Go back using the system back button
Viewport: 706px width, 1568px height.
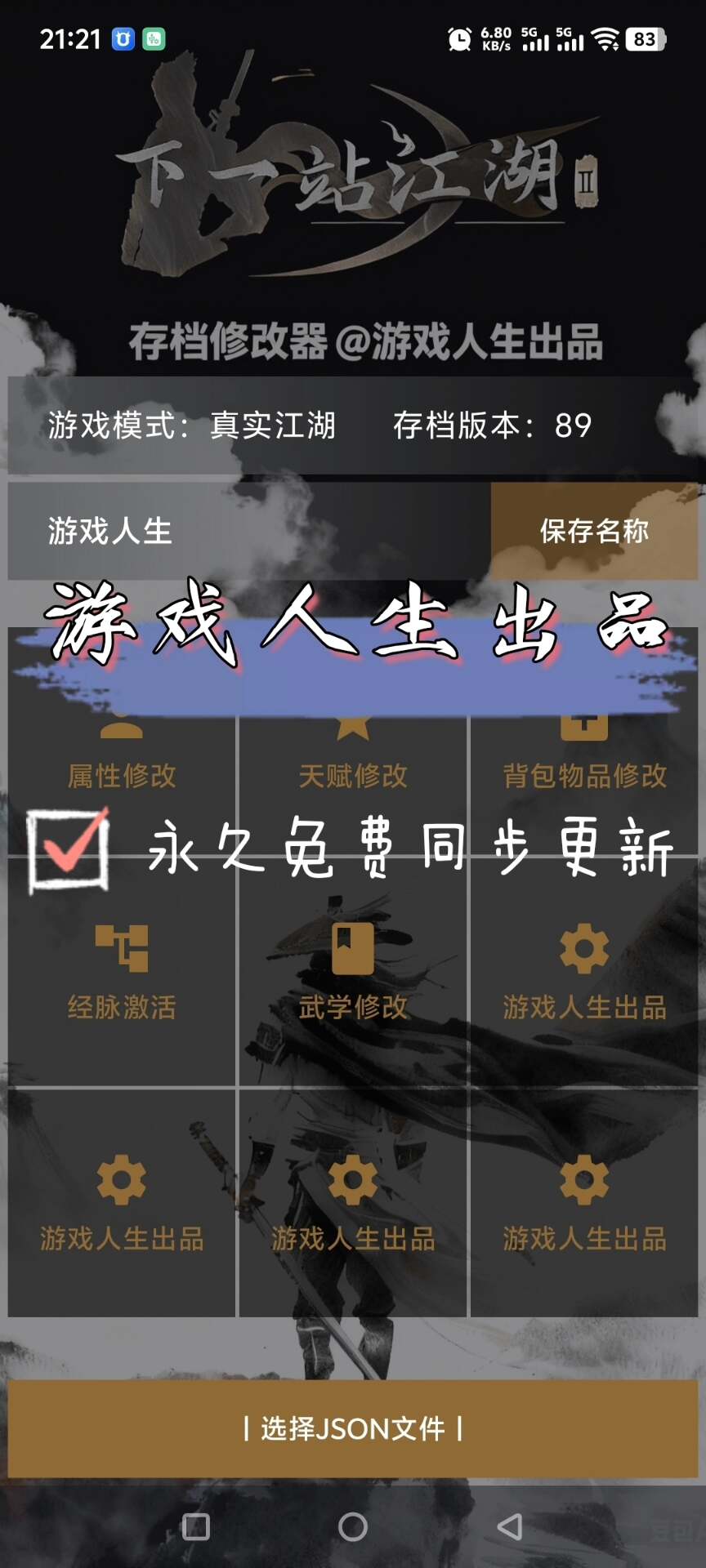click(510, 1526)
